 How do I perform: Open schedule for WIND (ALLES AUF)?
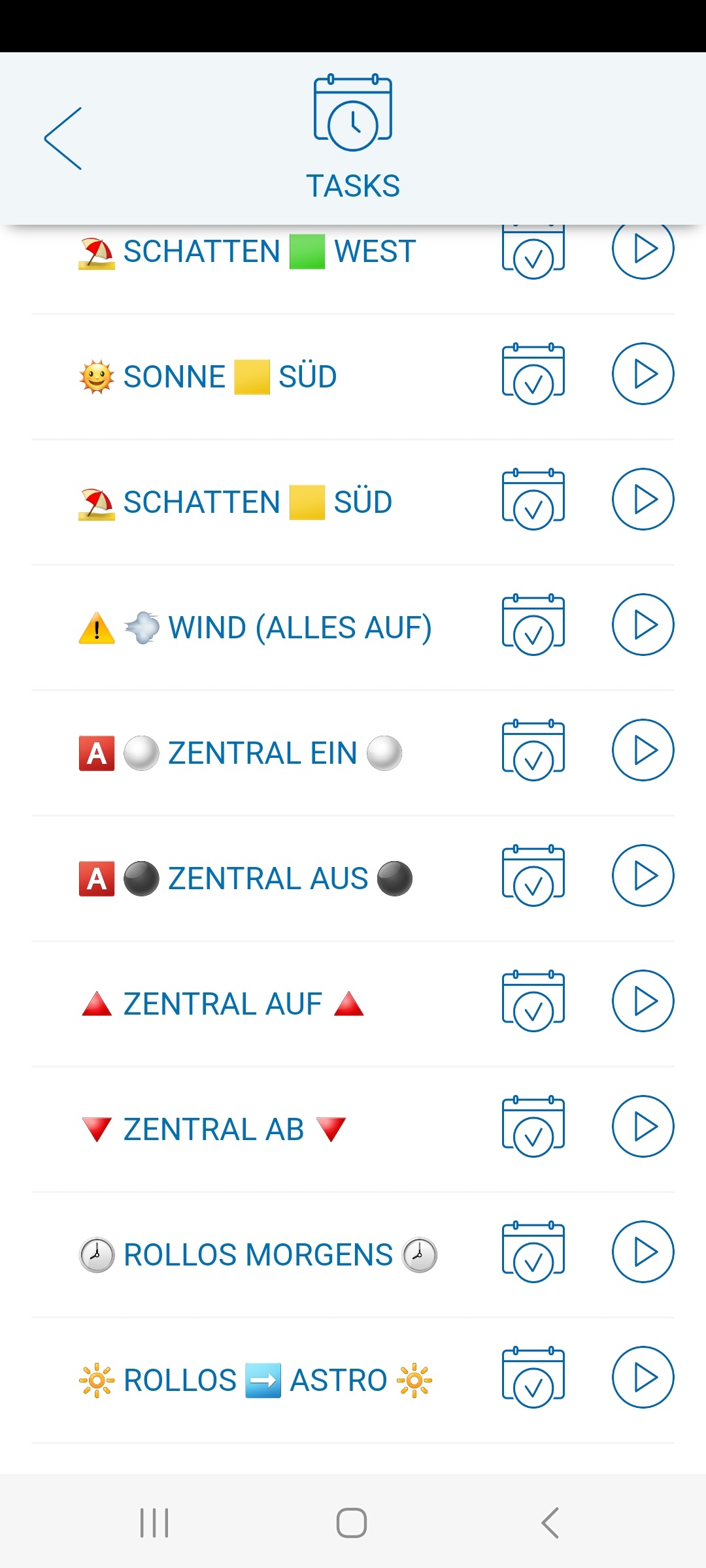tap(533, 625)
